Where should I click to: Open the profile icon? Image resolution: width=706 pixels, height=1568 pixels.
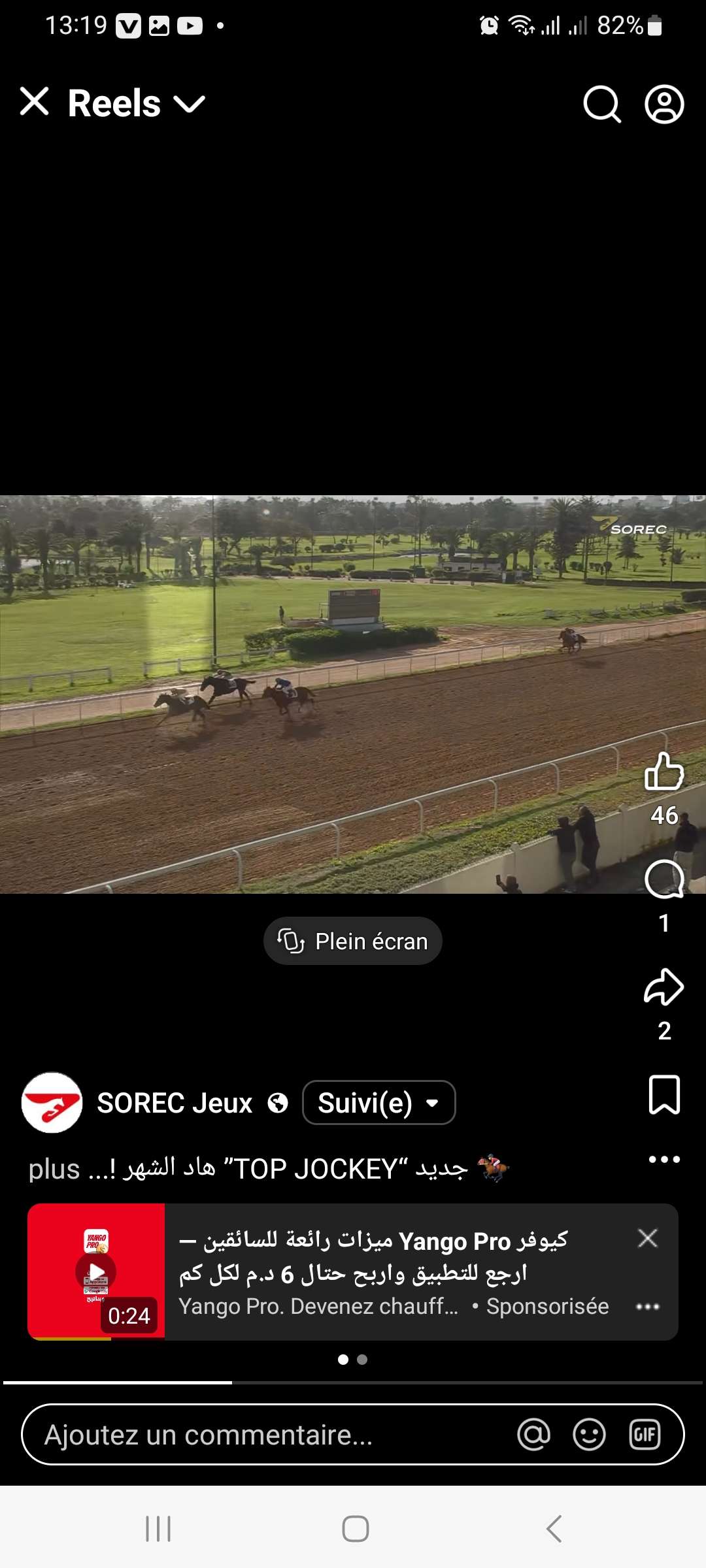tap(664, 104)
